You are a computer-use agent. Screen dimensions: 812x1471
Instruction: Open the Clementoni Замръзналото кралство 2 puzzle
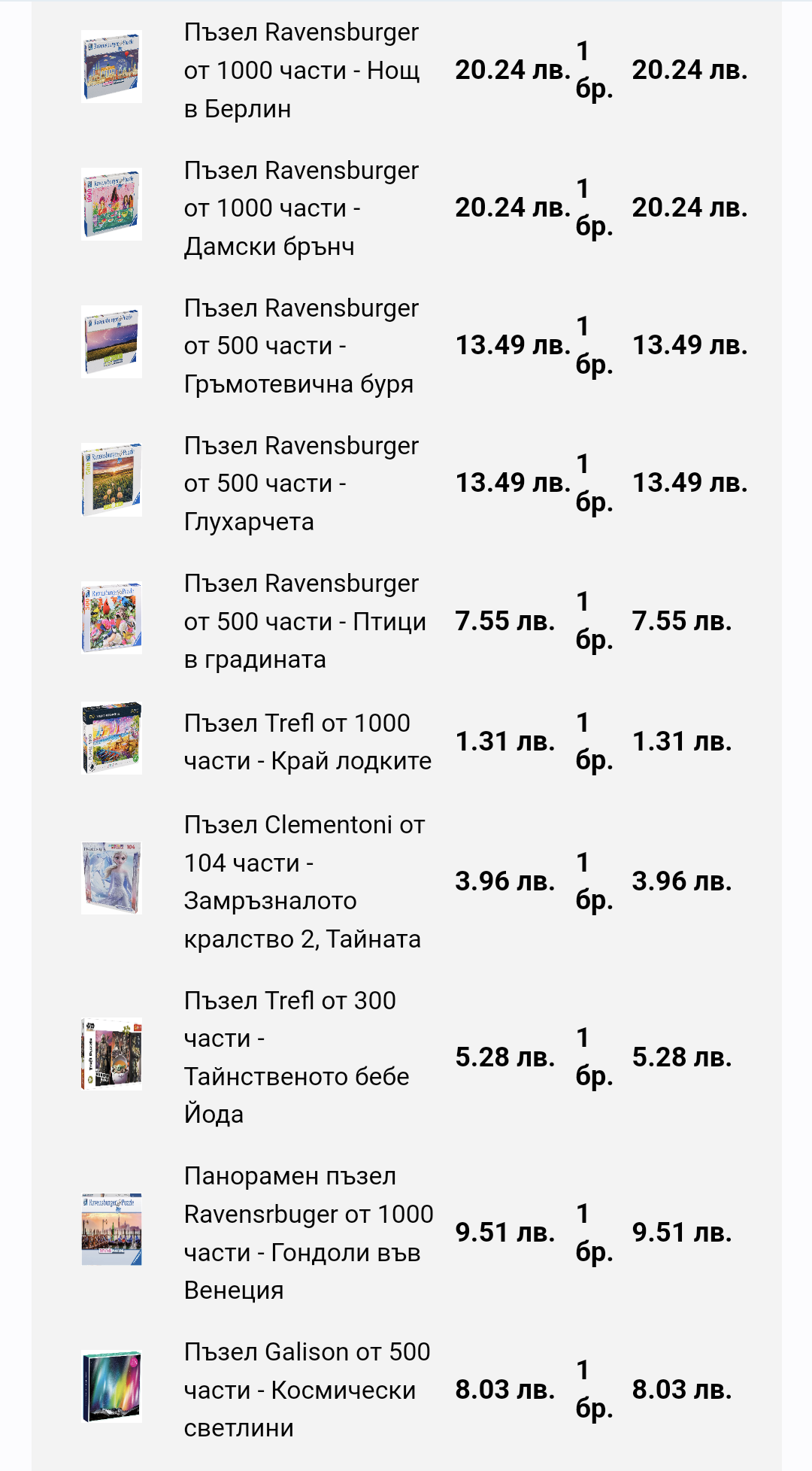(x=304, y=881)
